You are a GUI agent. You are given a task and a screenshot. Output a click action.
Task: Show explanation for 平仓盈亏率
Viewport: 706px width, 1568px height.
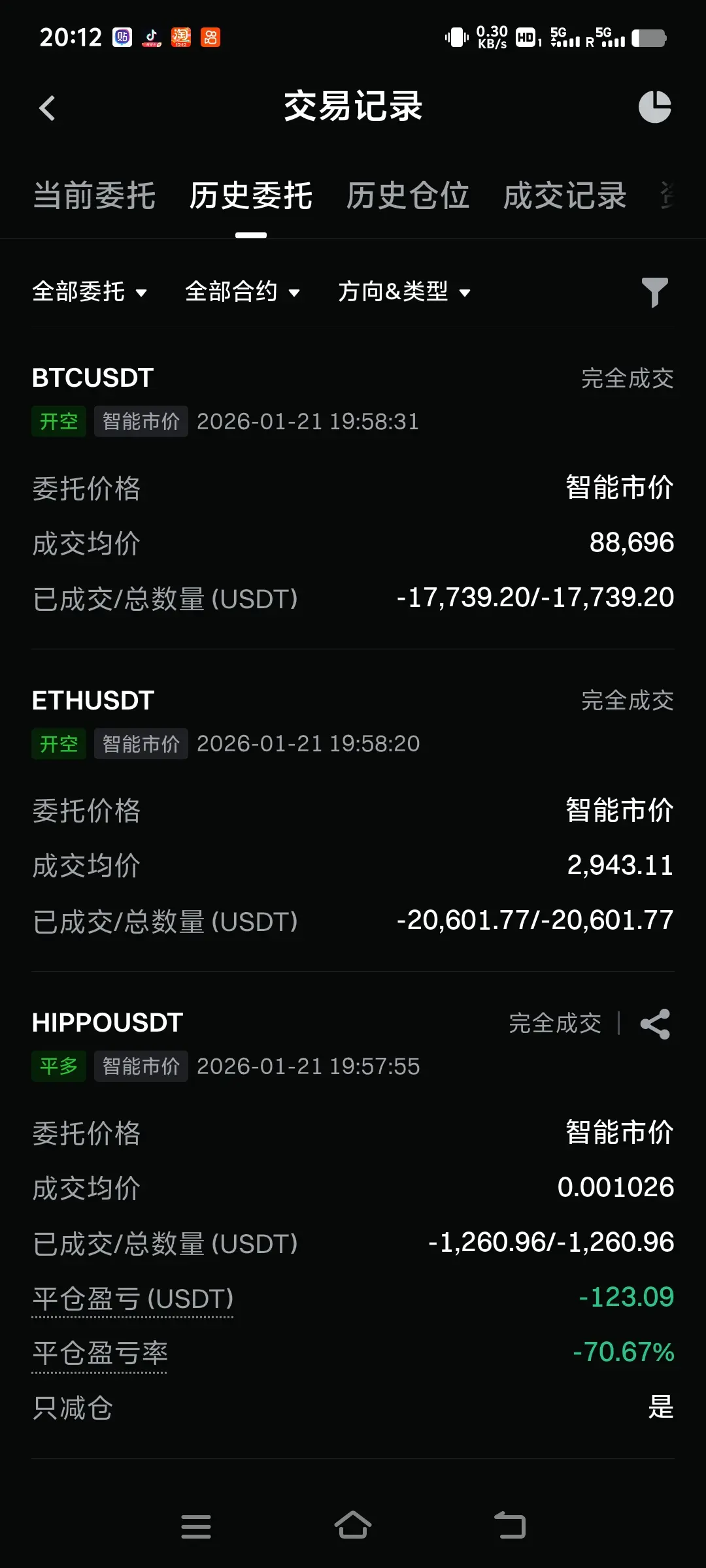click(x=100, y=1354)
